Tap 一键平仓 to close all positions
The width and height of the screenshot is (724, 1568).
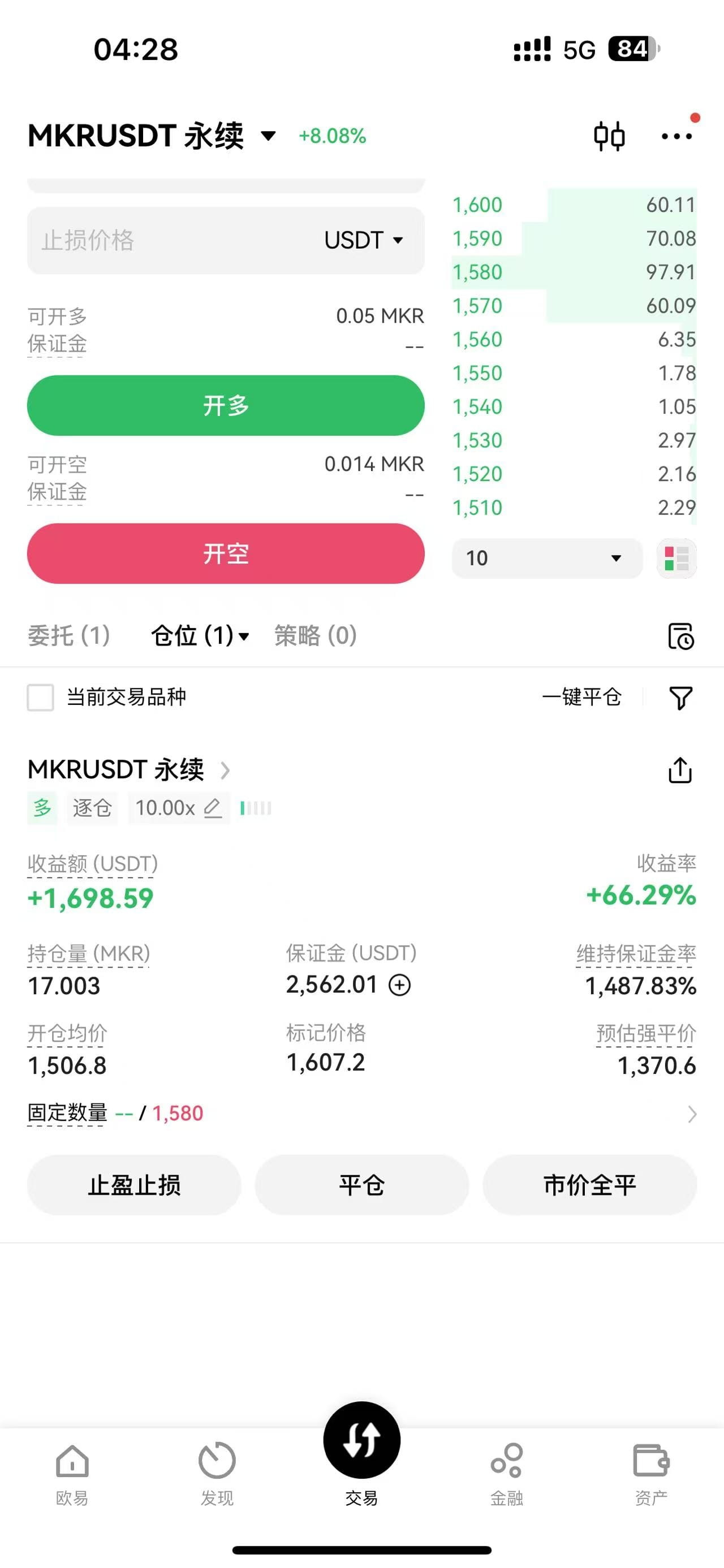click(x=581, y=697)
